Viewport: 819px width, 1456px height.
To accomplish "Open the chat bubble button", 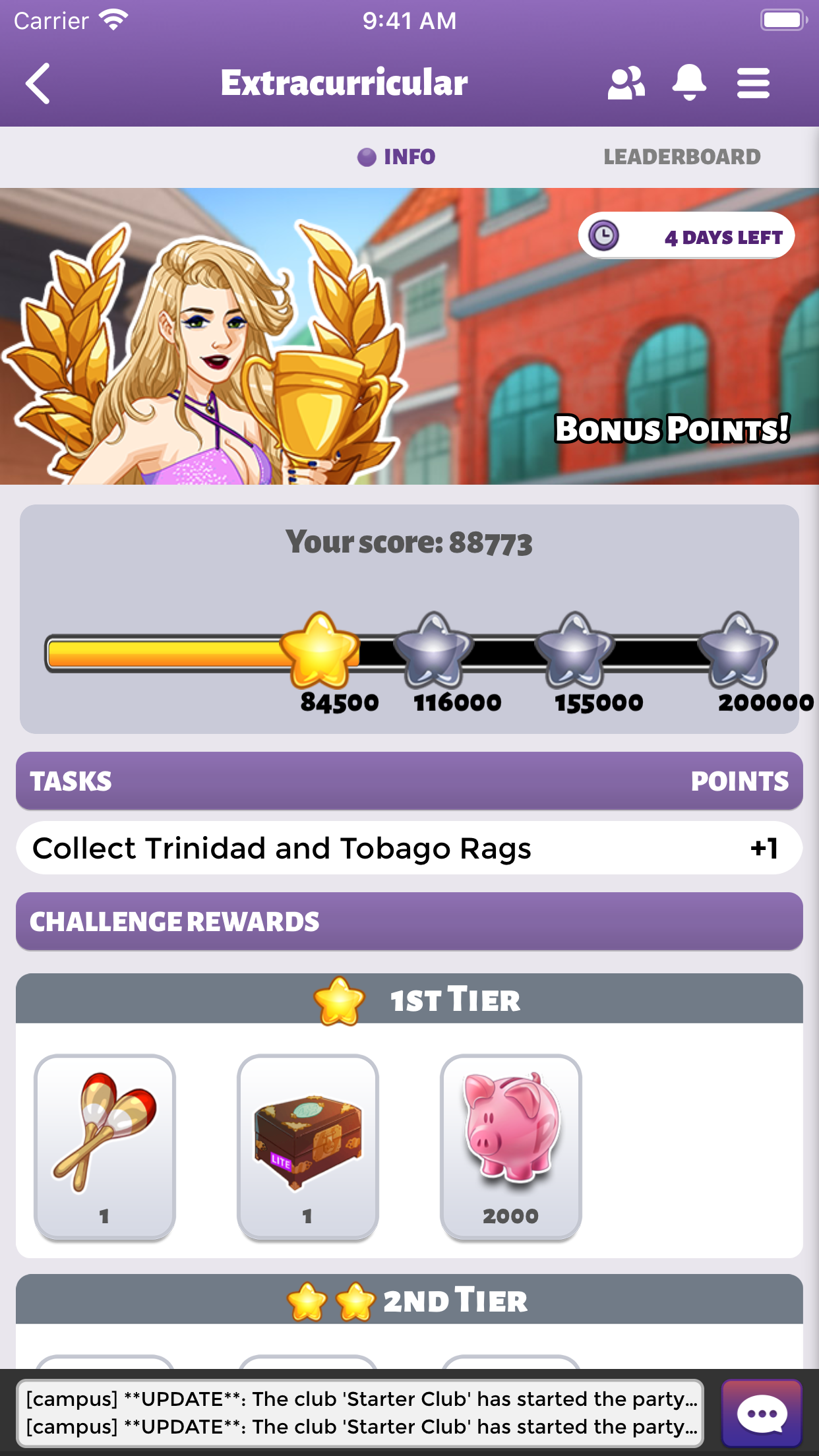I will click(x=762, y=1414).
